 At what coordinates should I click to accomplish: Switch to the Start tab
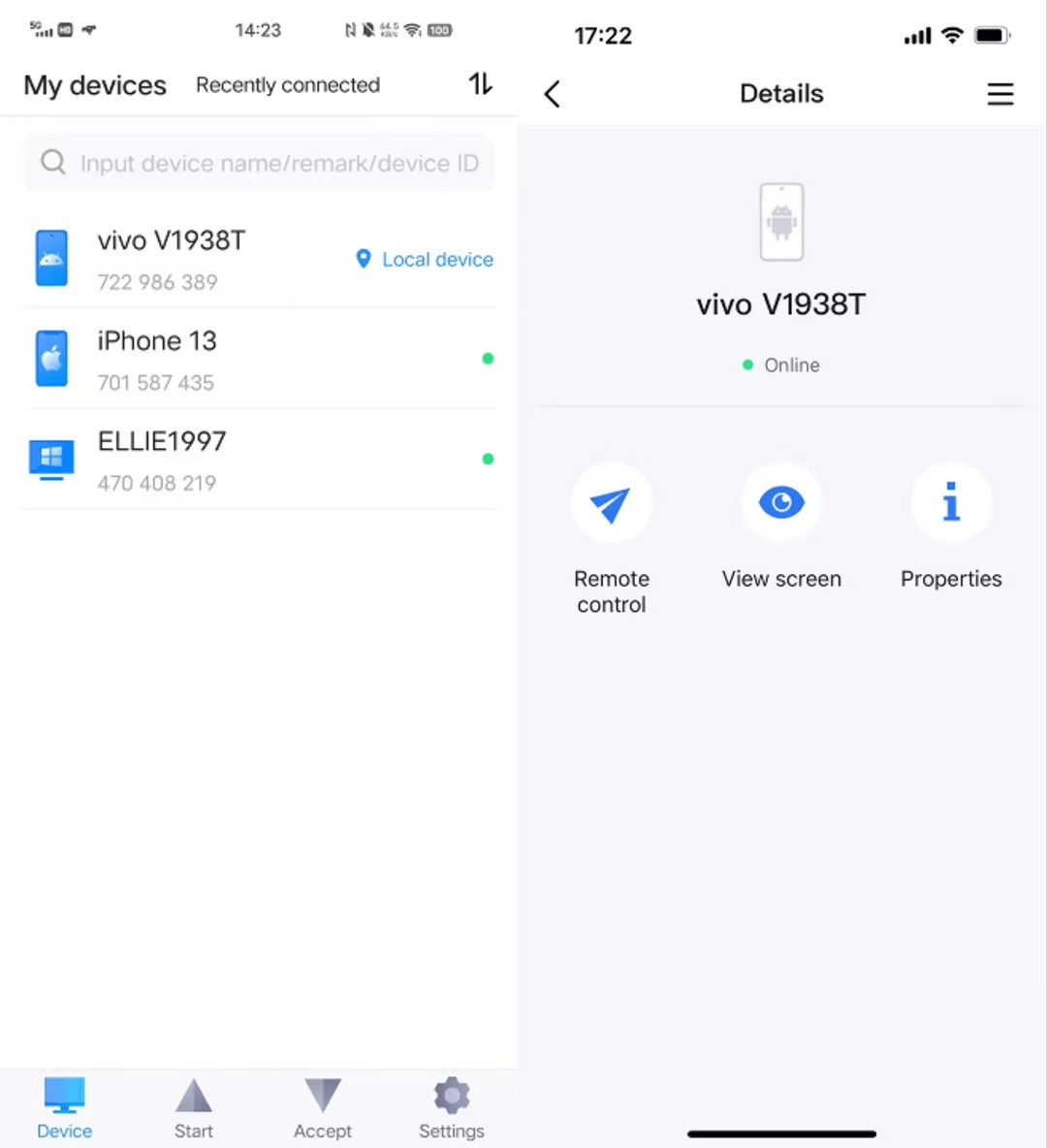click(194, 1108)
